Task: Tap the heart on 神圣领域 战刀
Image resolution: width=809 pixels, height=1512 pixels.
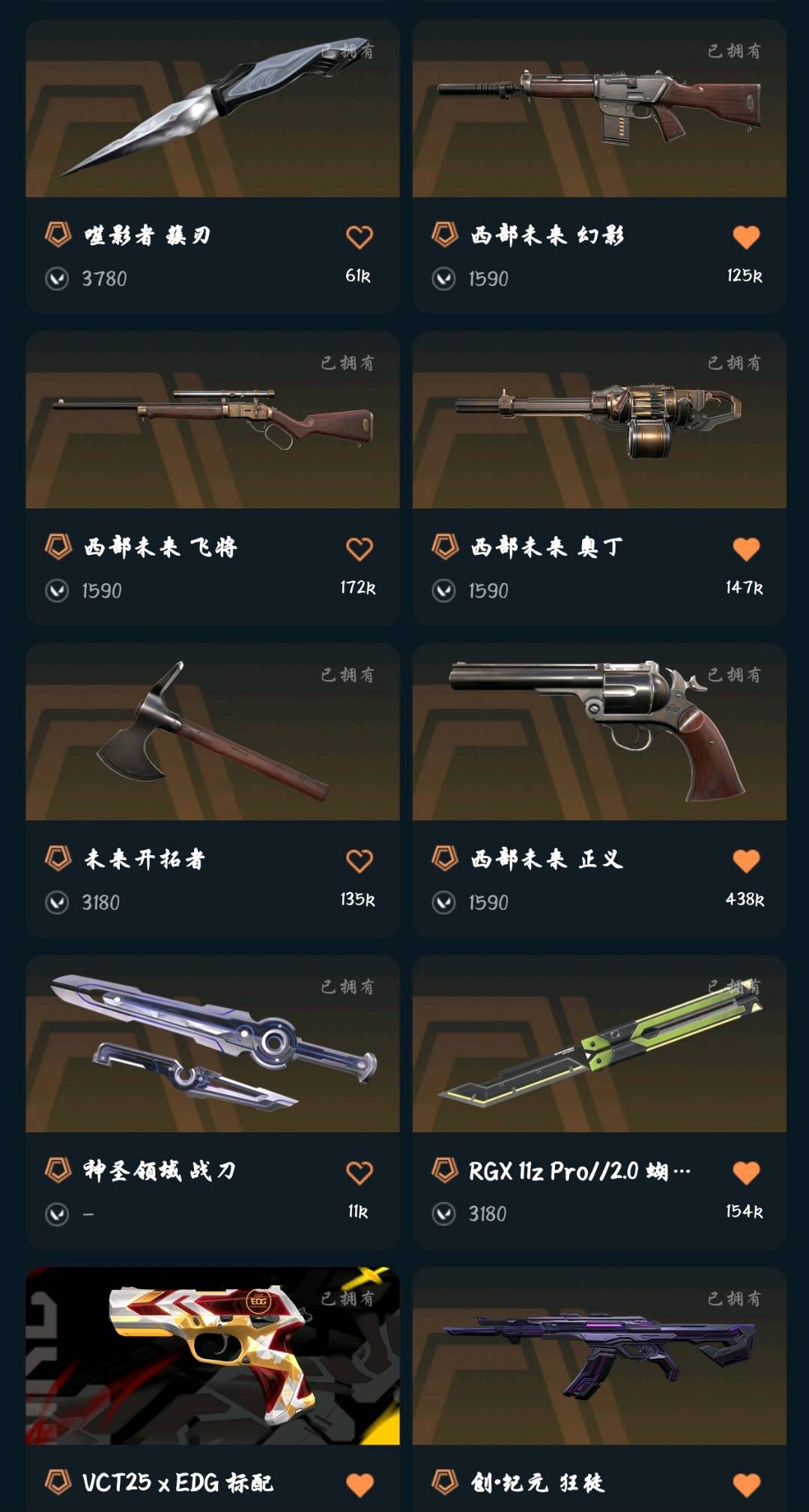Action: [x=360, y=1172]
